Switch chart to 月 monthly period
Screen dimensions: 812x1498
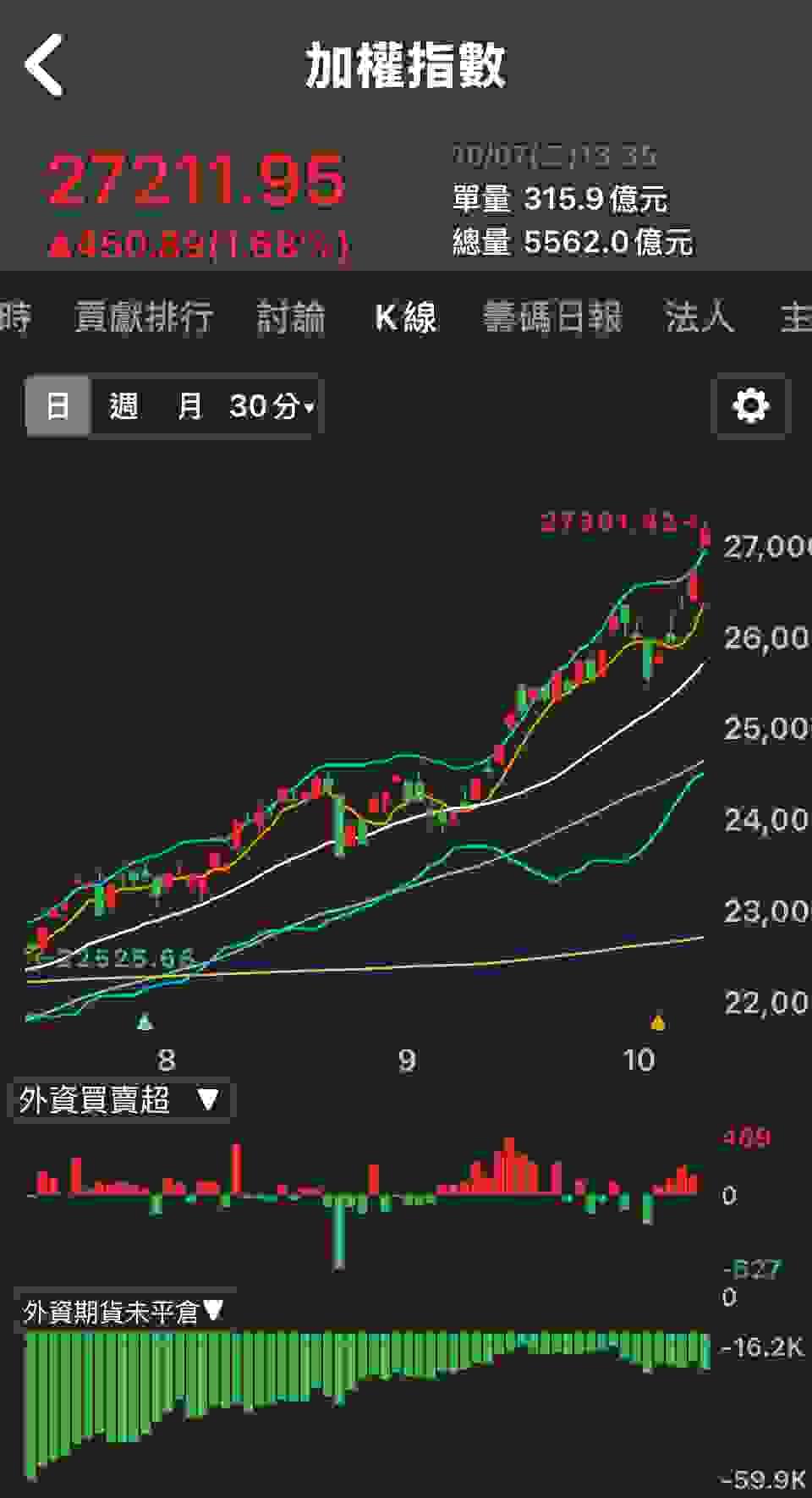pos(189,406)
